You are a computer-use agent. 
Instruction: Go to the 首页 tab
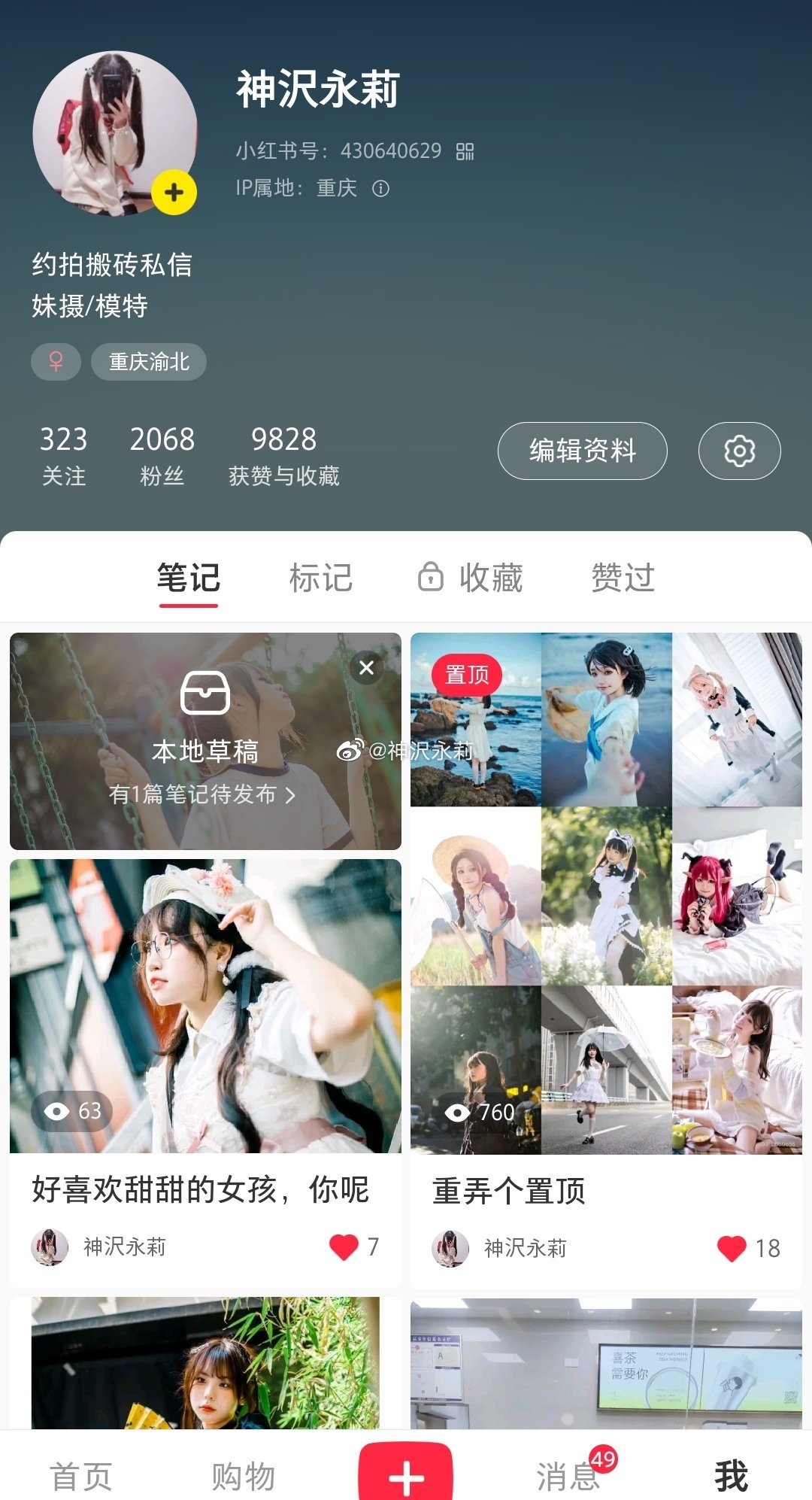81,1476
